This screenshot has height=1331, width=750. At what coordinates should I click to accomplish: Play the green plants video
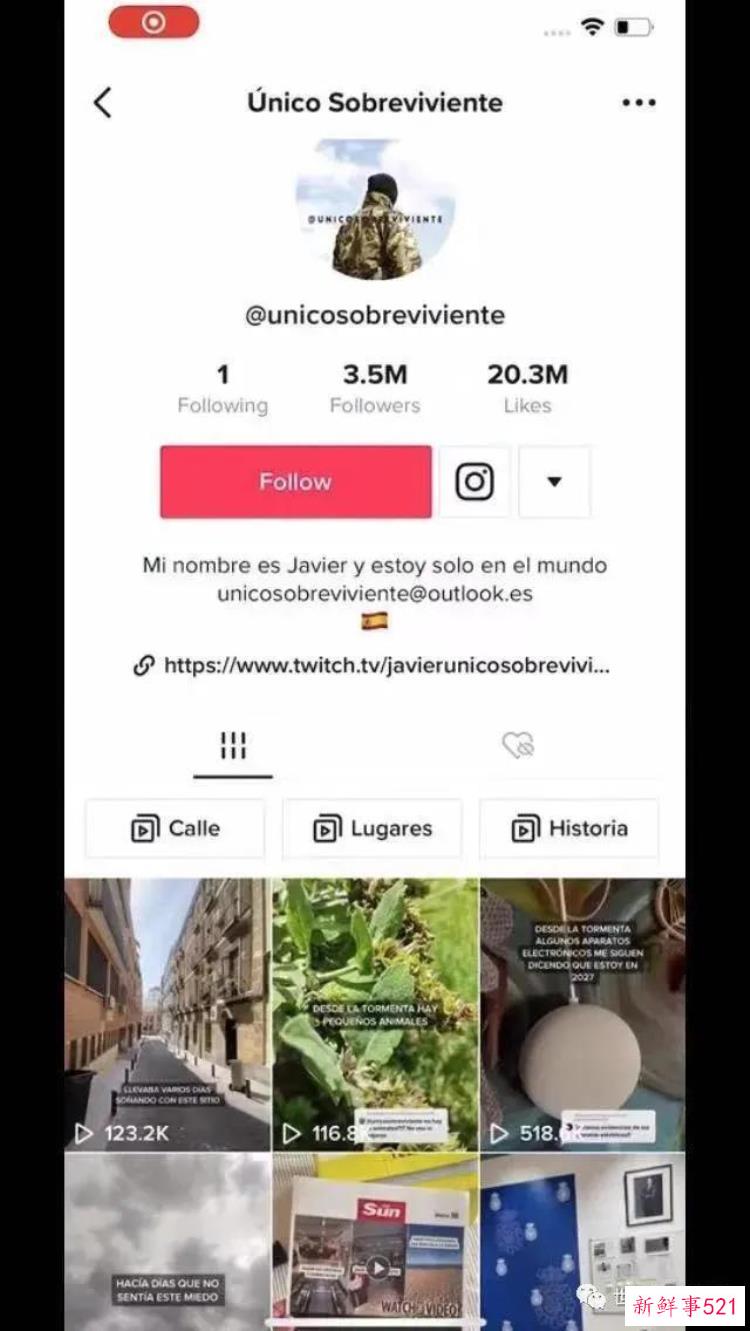(x=375, y=1013)
